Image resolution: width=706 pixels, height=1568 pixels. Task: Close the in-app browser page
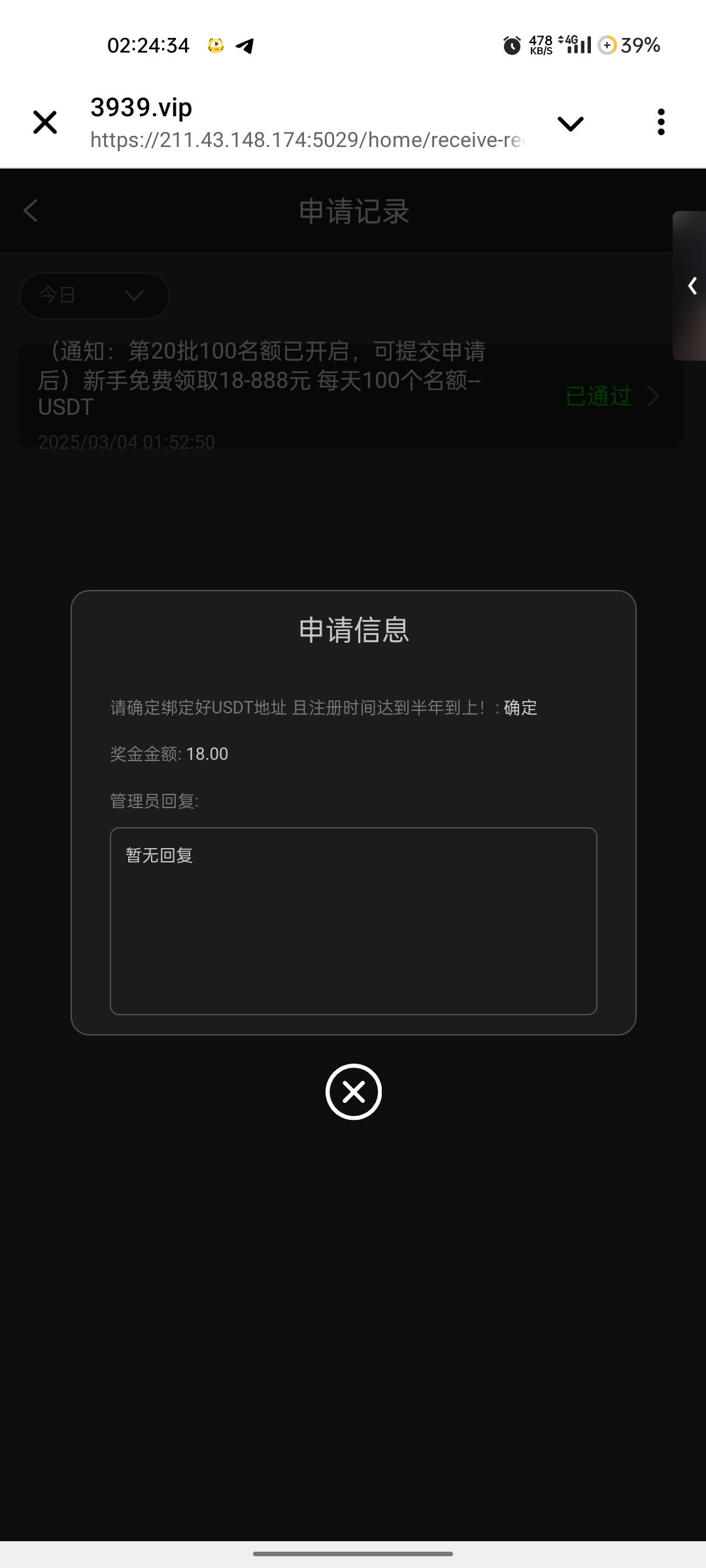(x=45, y=122)
